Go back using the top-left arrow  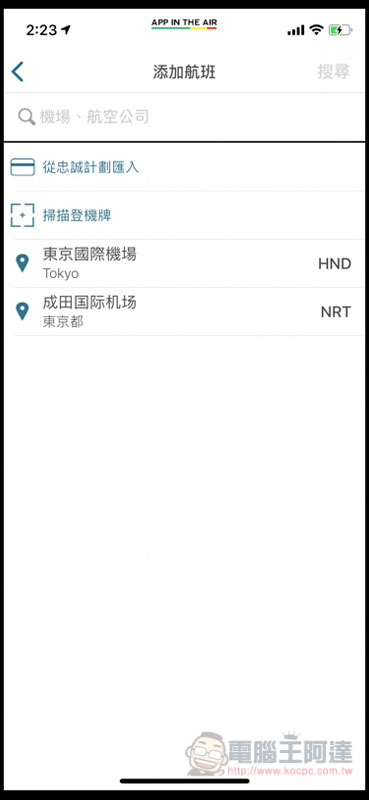click(x=17, y=72)
